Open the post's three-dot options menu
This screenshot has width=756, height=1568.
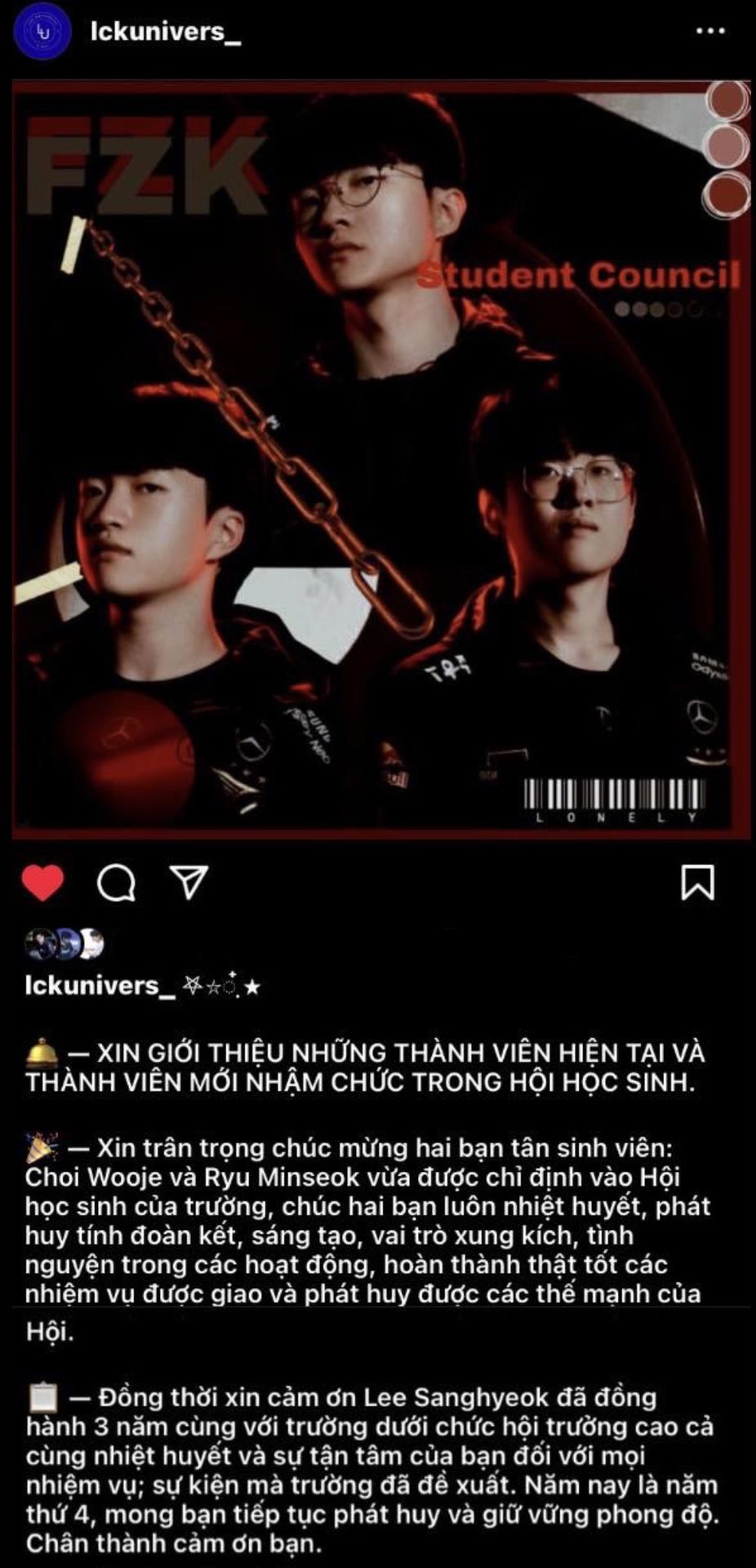pos(709,31)
